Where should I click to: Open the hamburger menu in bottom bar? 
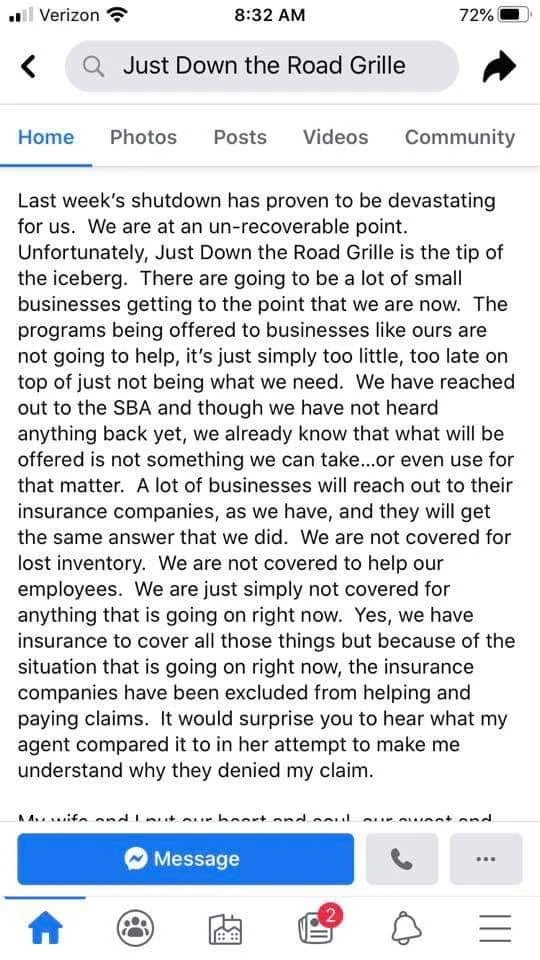tap(495, 929)
